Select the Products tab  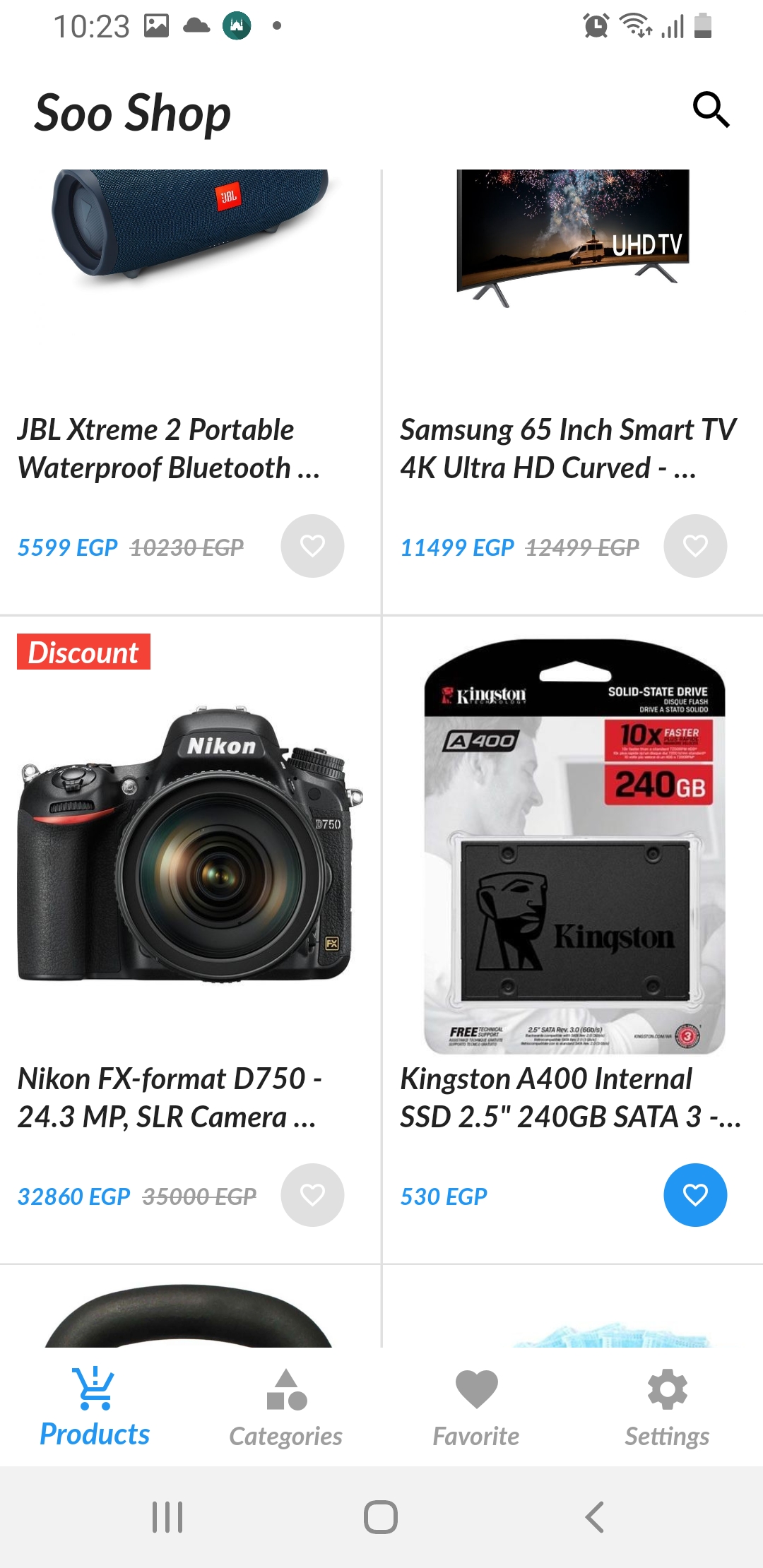pyautogui.click(x=95, y=1407)
